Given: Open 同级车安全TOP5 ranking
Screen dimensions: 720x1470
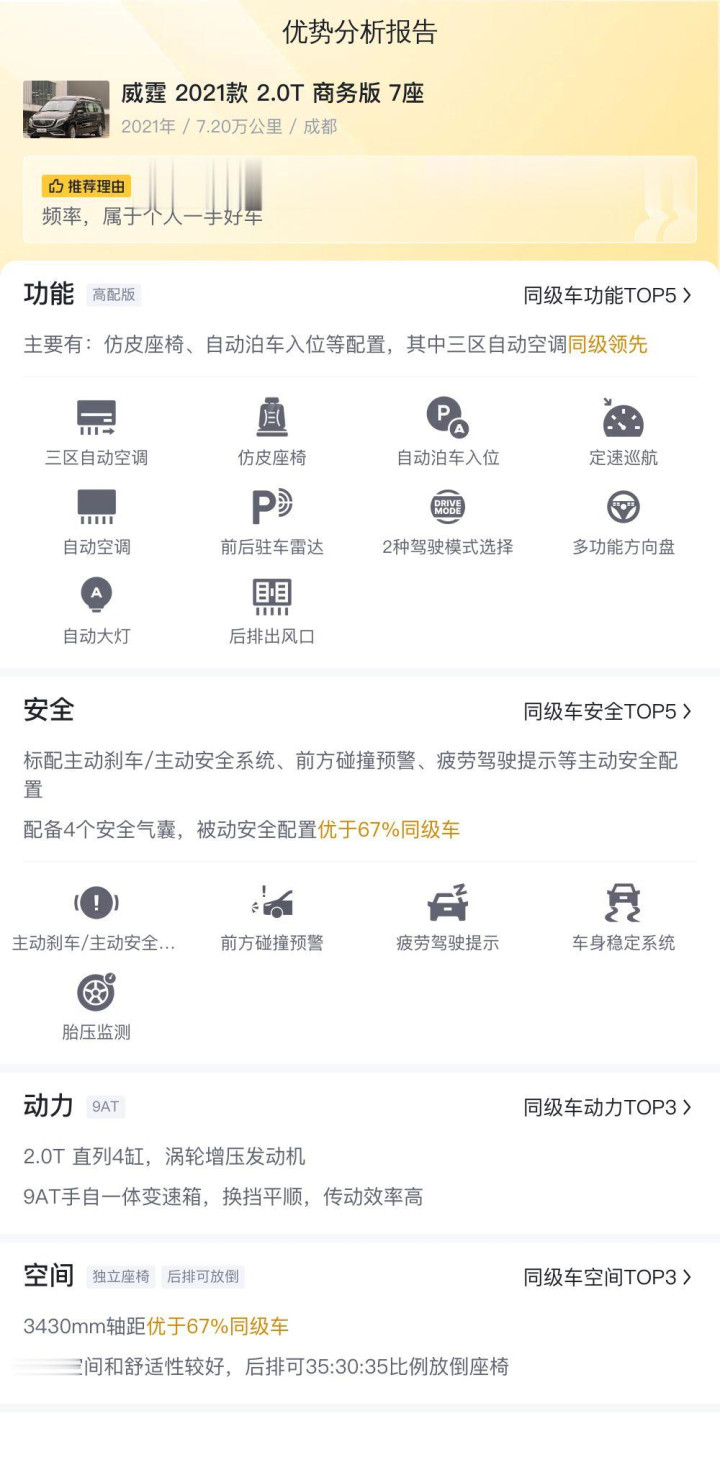Looking at the screenshot, I should click(607, 711).
